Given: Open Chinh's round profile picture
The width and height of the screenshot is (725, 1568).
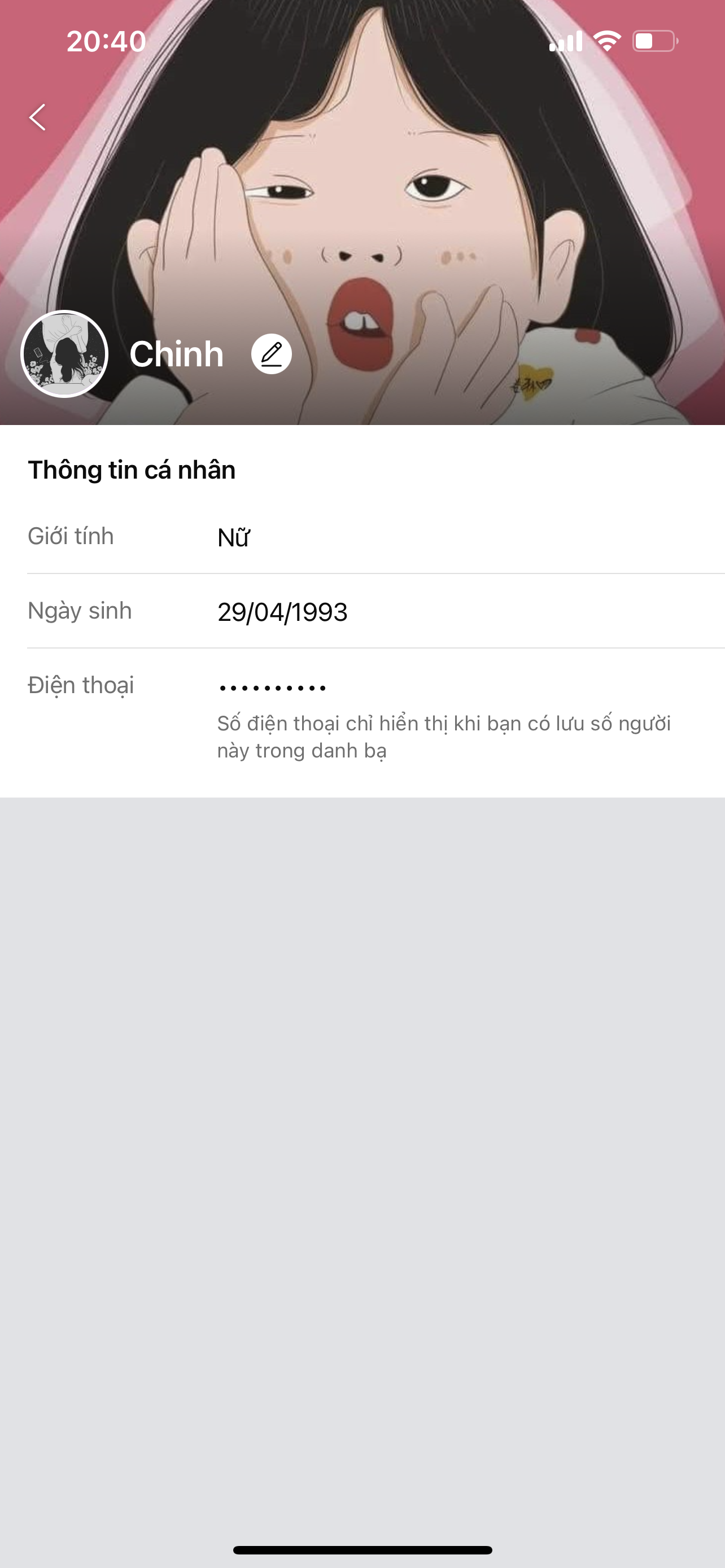Looking at the screenshot, I should tap(64, 354).
